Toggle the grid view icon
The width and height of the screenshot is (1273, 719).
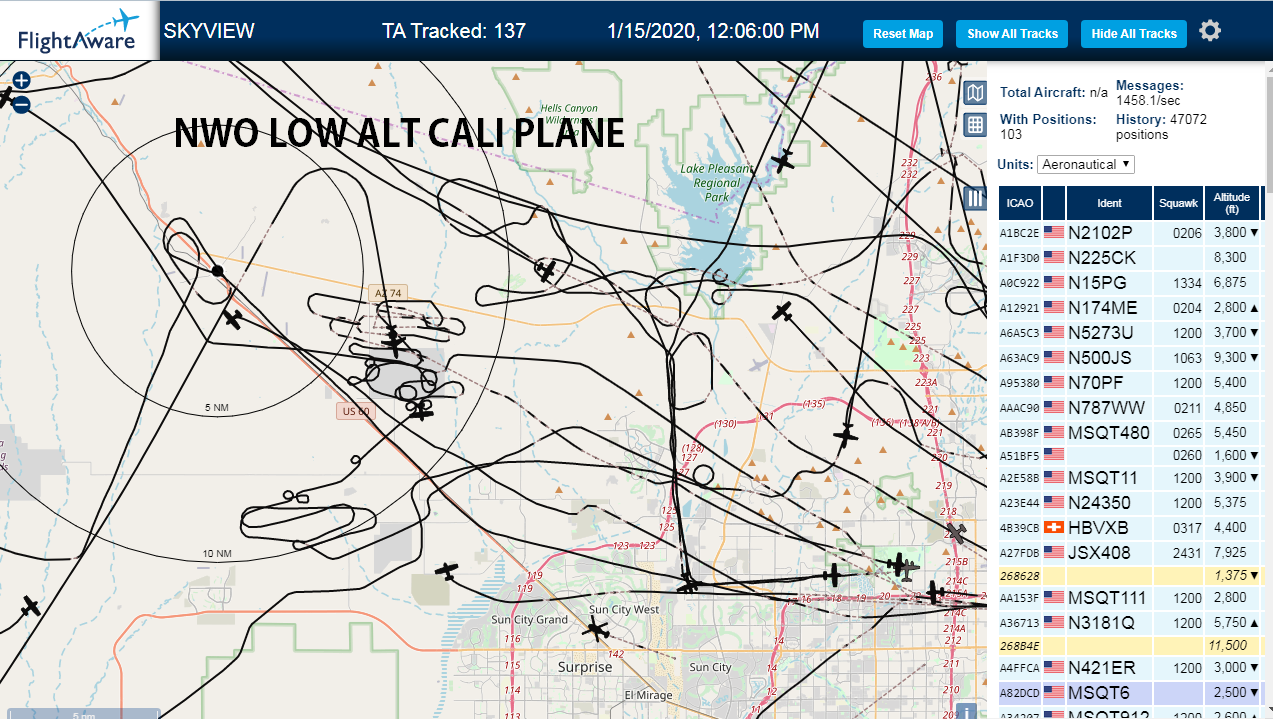click(975, 125)
